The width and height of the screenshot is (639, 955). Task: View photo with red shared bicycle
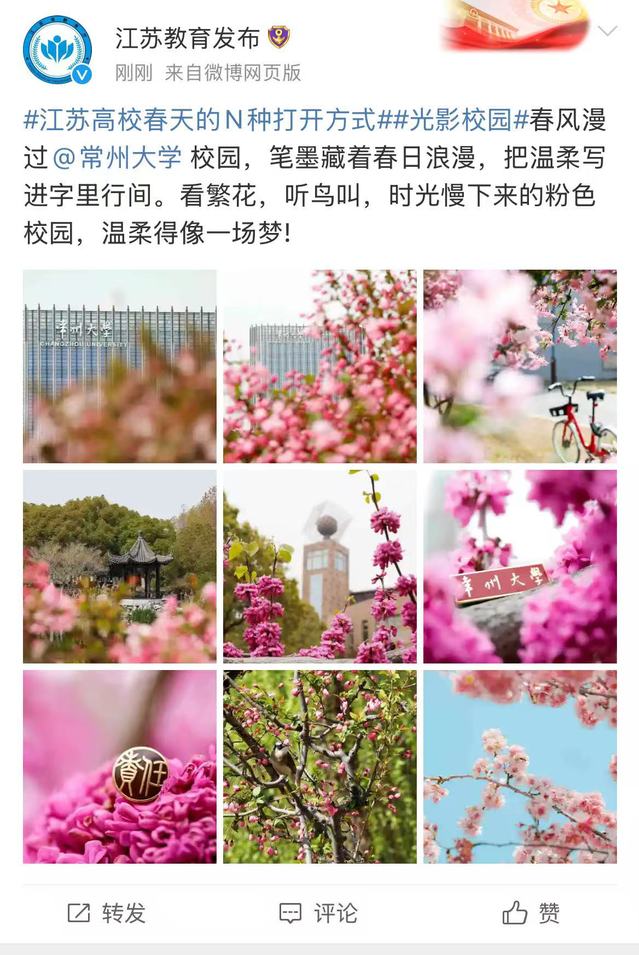point(519,366)
